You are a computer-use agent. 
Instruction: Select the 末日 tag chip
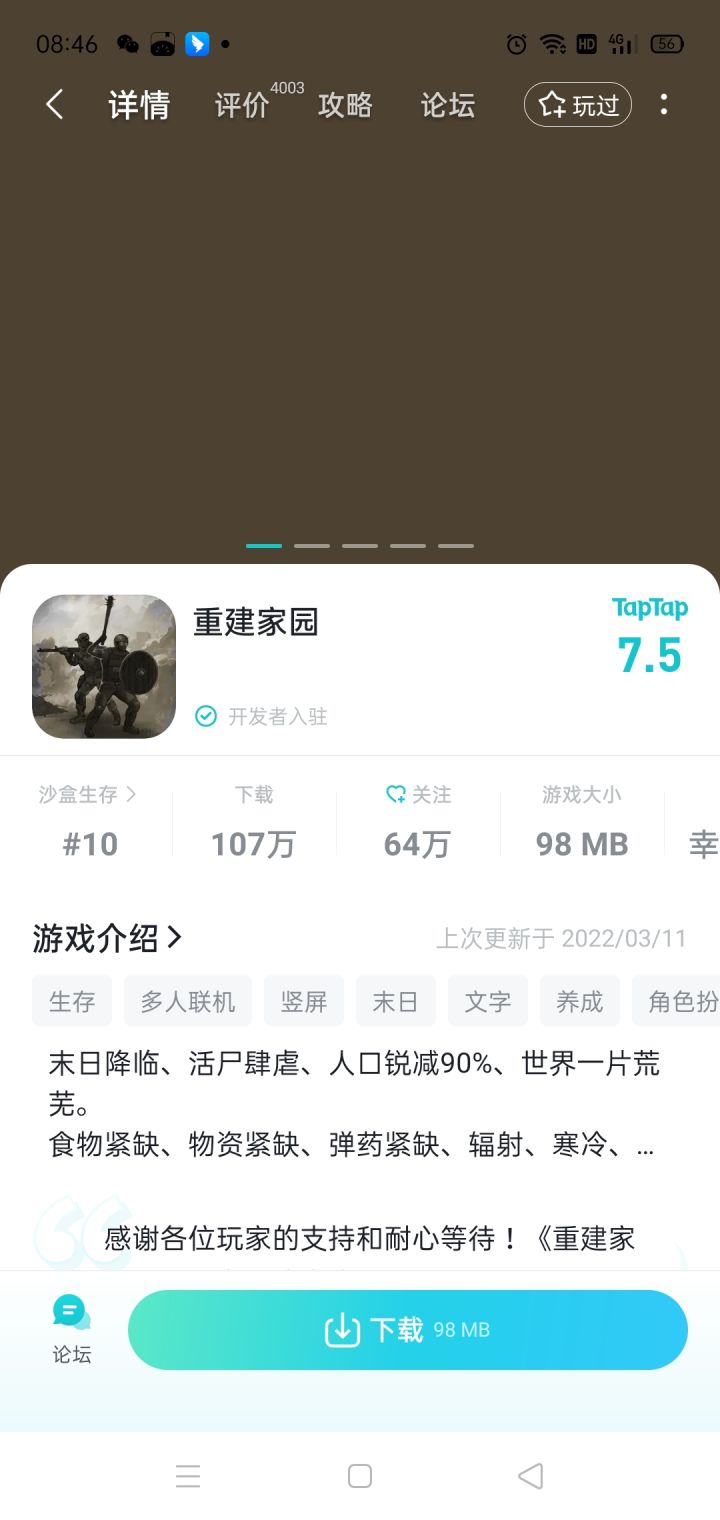396,1001
